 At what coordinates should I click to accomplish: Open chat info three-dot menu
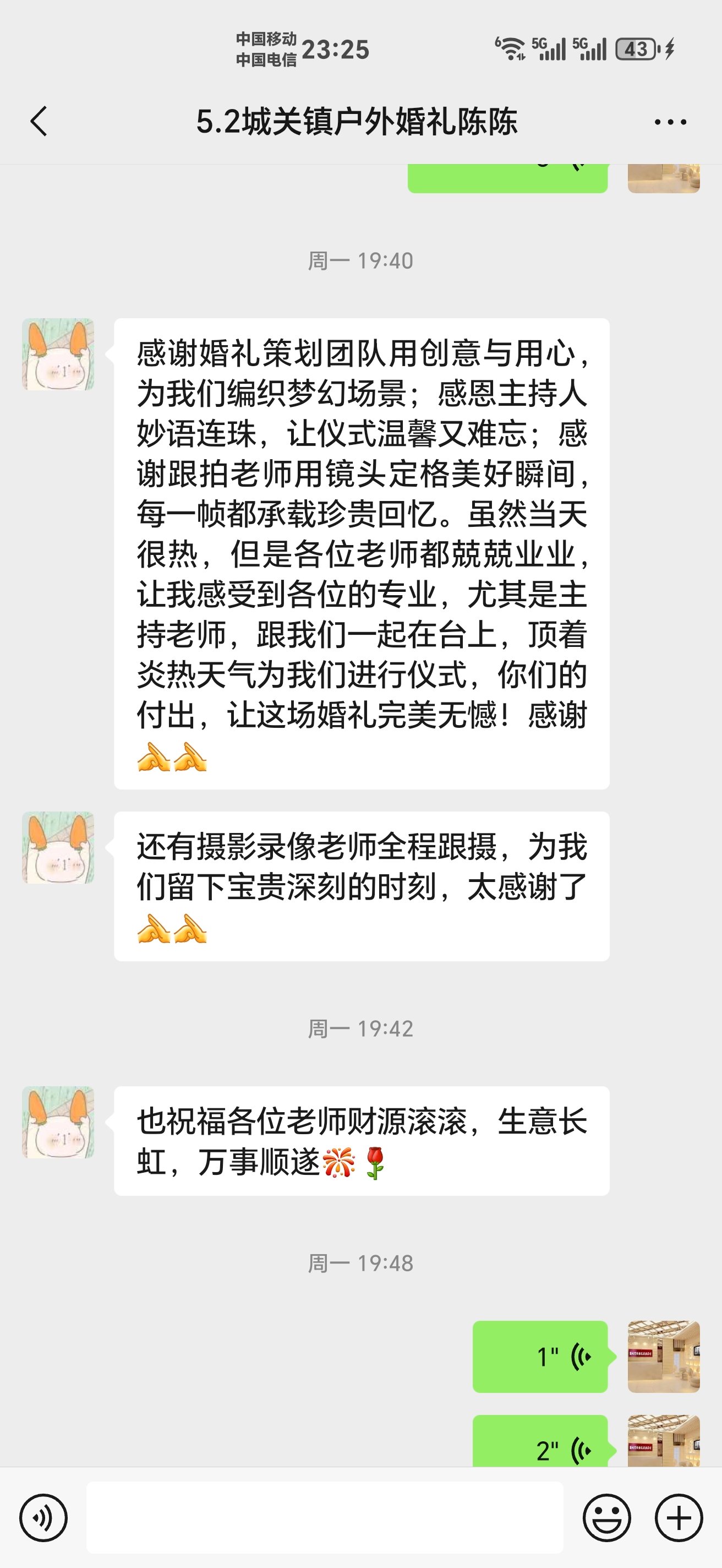point(670,122)
